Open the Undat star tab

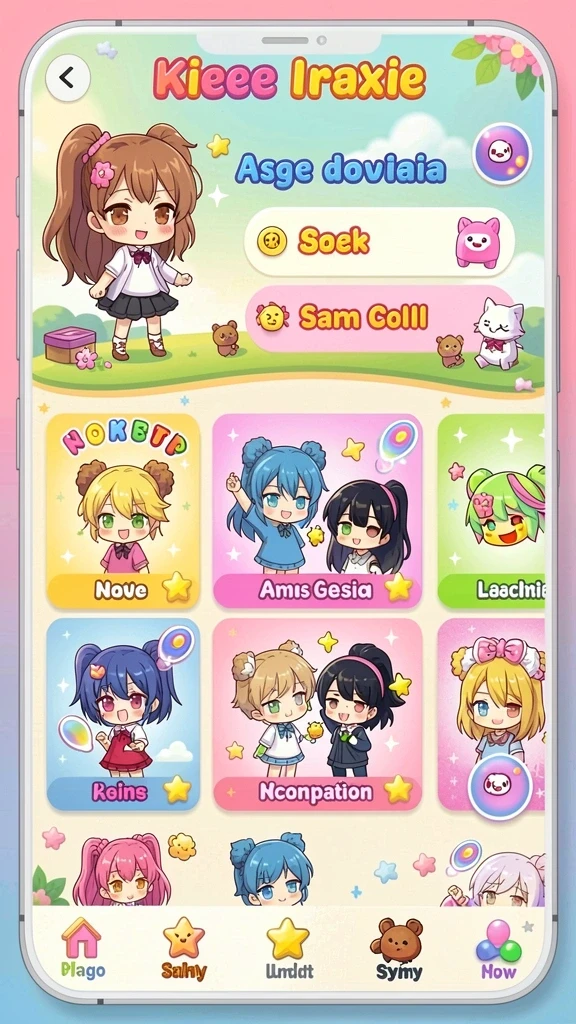[288, 948]
